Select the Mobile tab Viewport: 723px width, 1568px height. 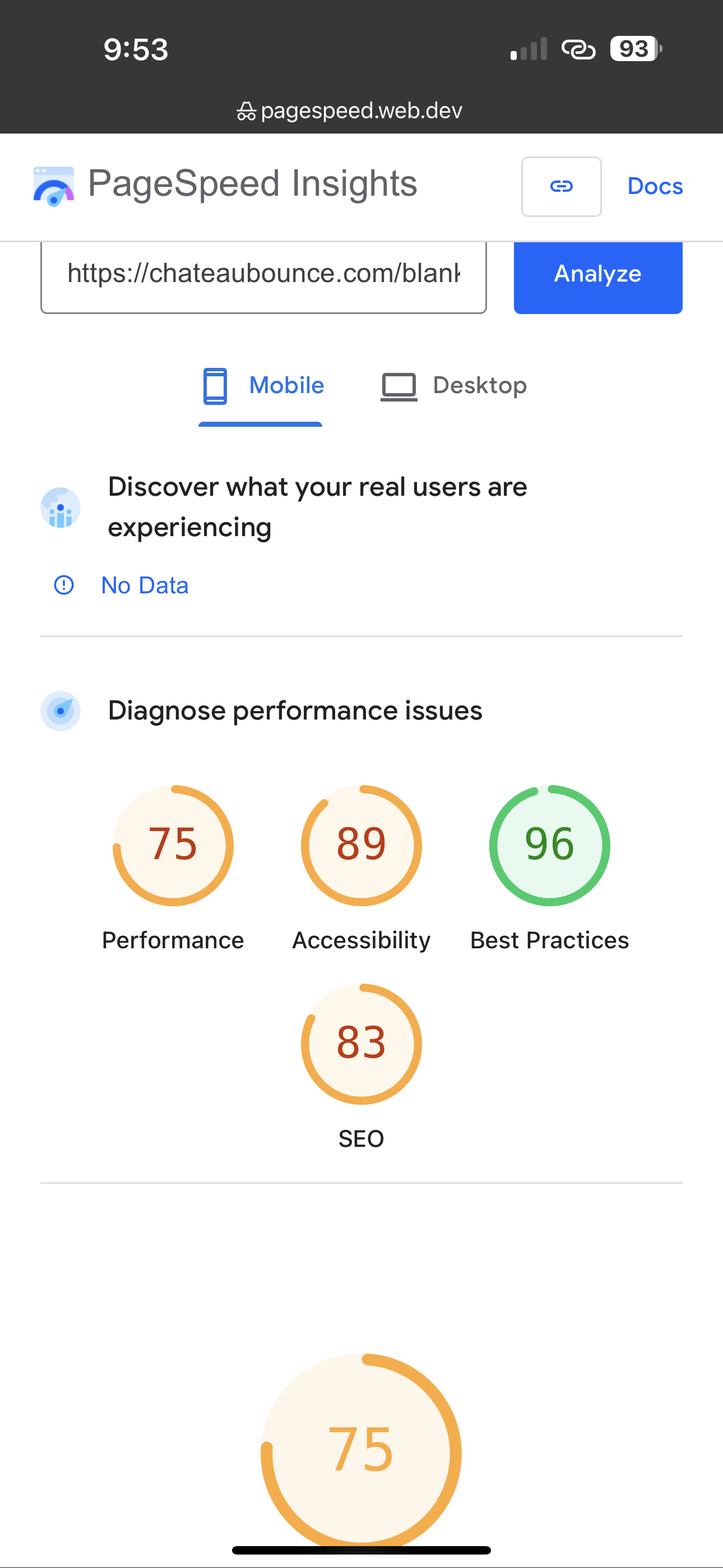click(263, 386)
